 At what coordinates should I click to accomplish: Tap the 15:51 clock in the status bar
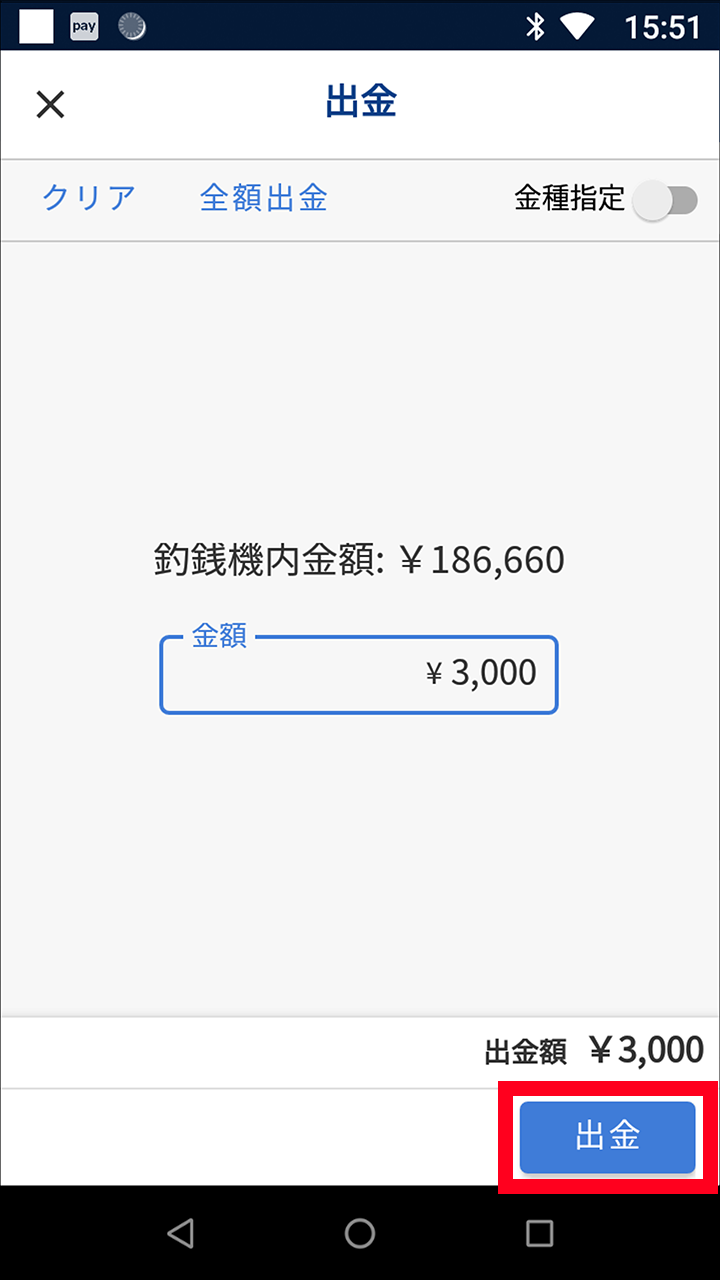tap(663, 26)
